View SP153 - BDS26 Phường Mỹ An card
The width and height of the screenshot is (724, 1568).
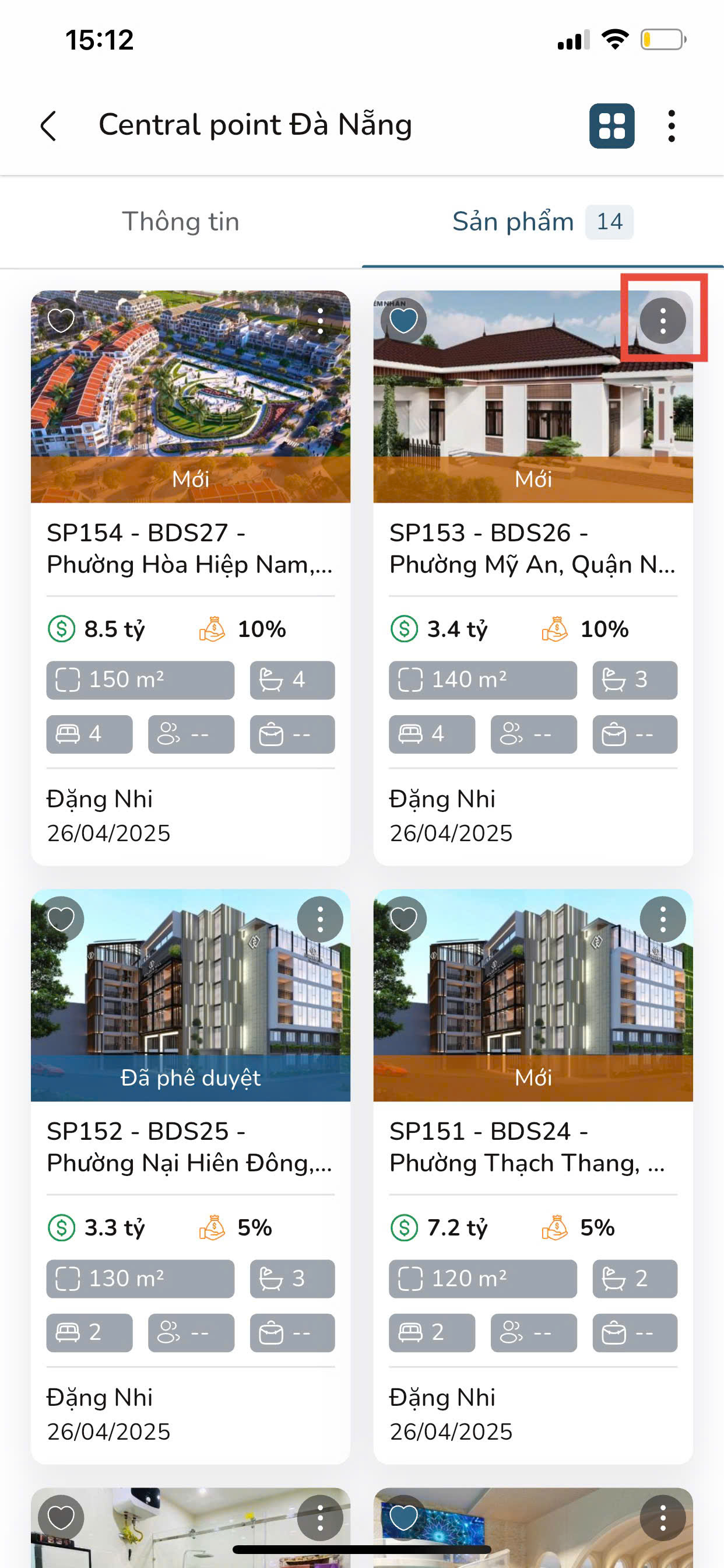(x=532, y=549)
